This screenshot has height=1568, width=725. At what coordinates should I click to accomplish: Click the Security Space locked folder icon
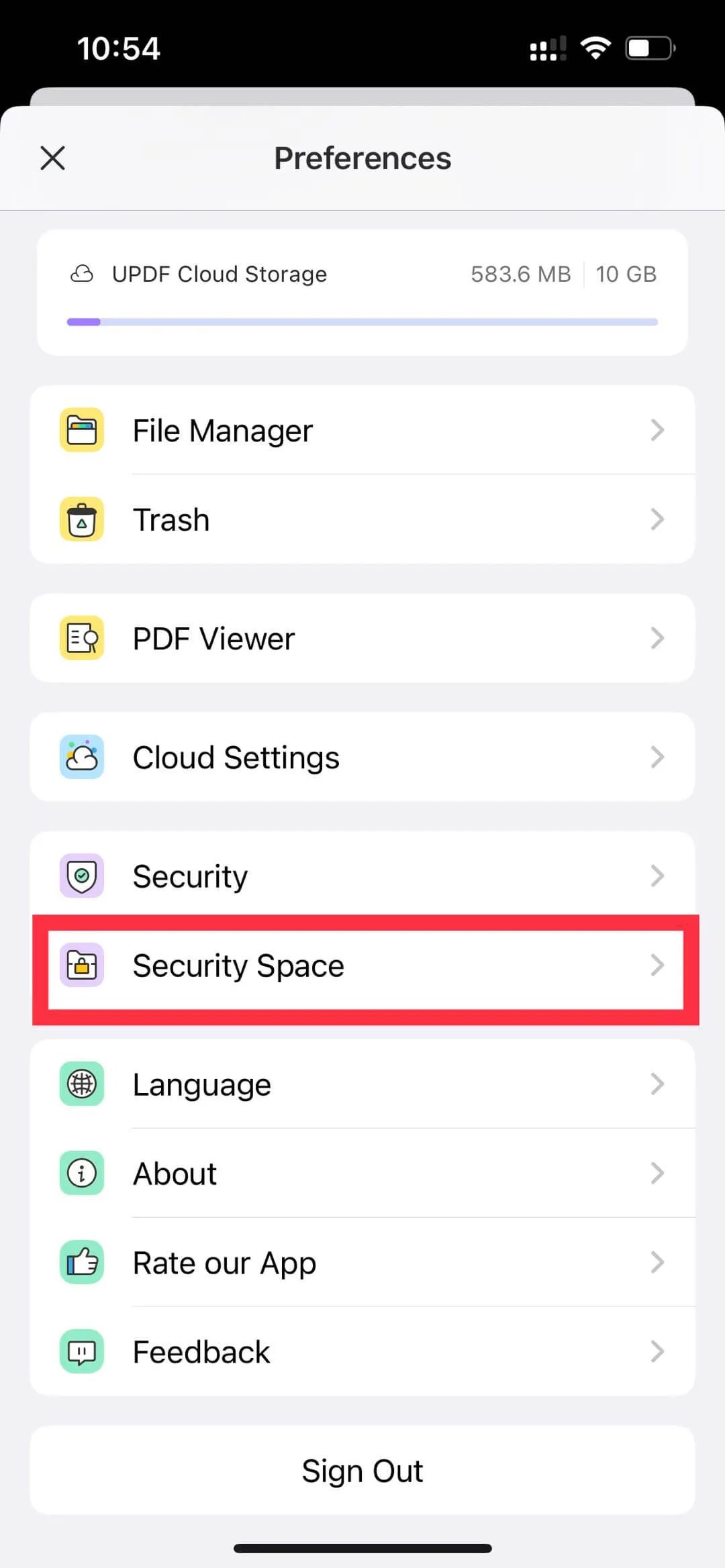point(81,966)
